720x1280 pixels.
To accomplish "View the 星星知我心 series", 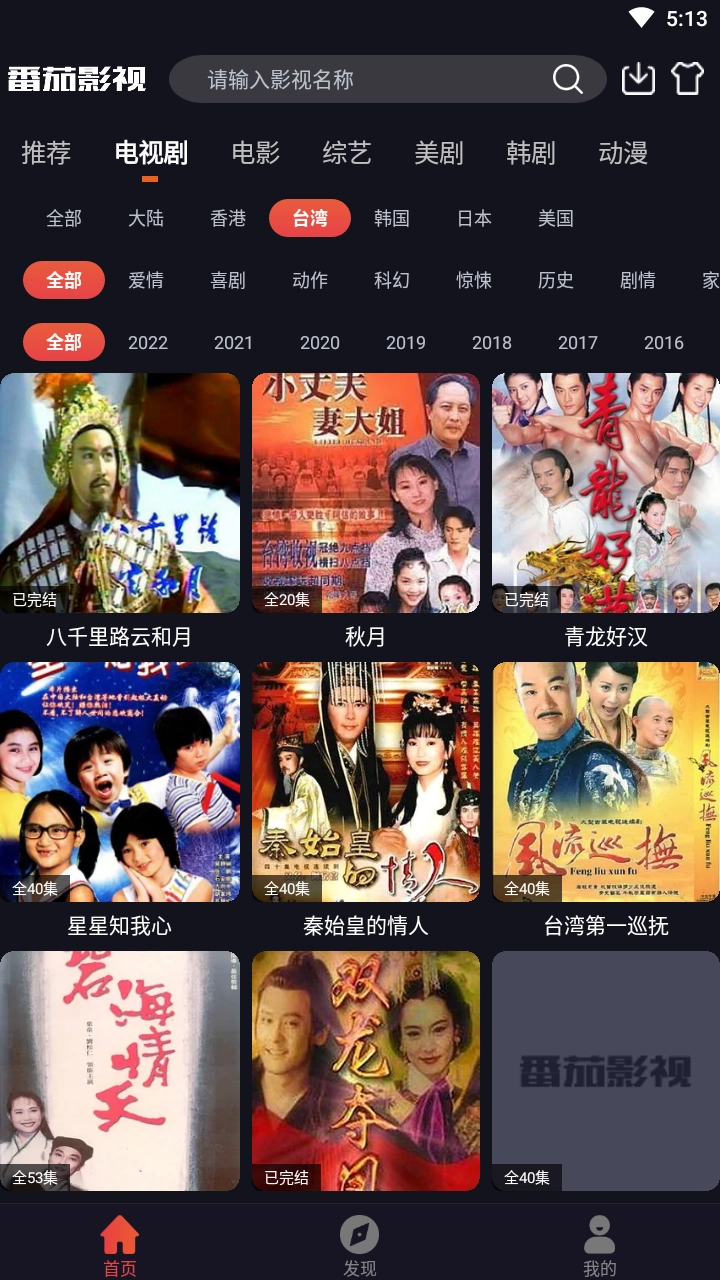I will (120, 782).
